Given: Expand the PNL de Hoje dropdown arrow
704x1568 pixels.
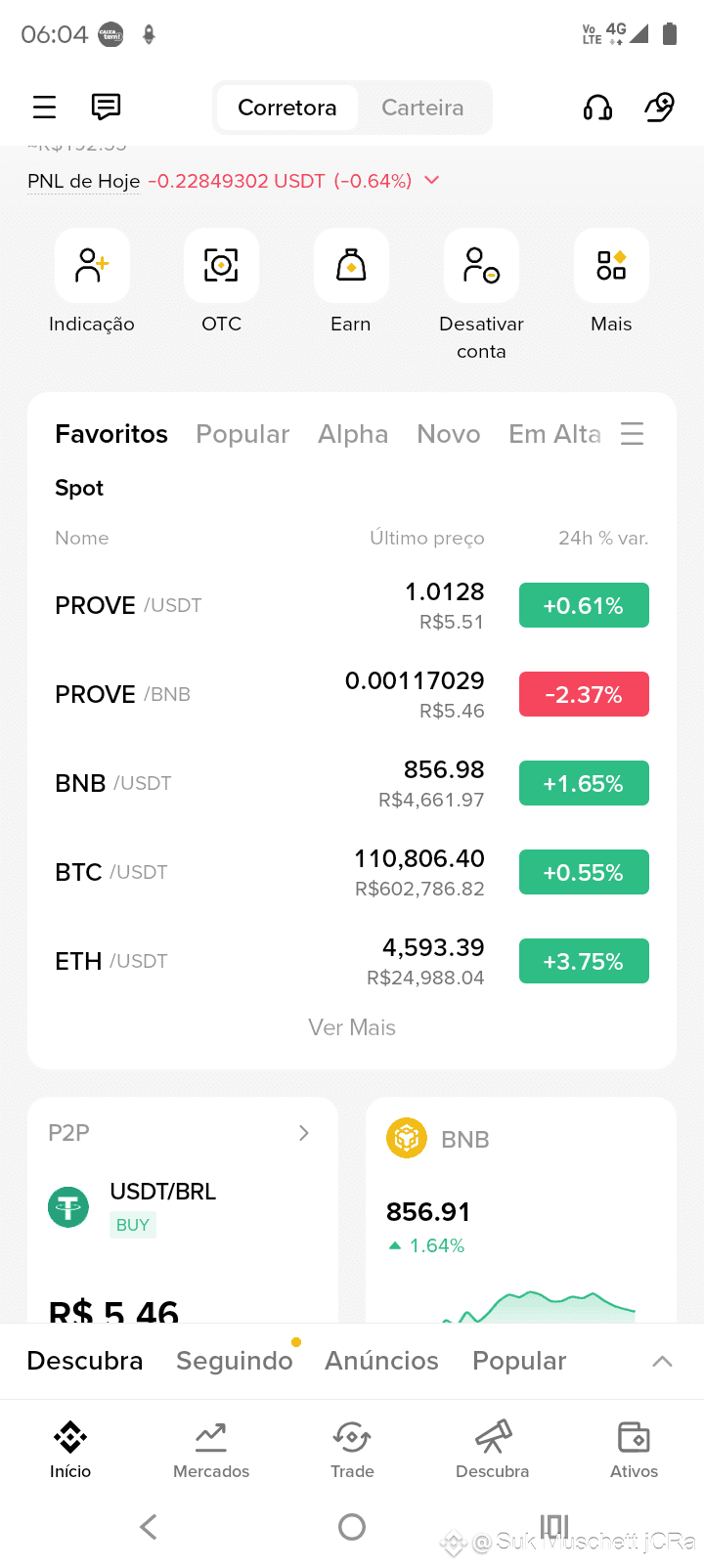Looking at the screenshot, I should pos(431,180).
